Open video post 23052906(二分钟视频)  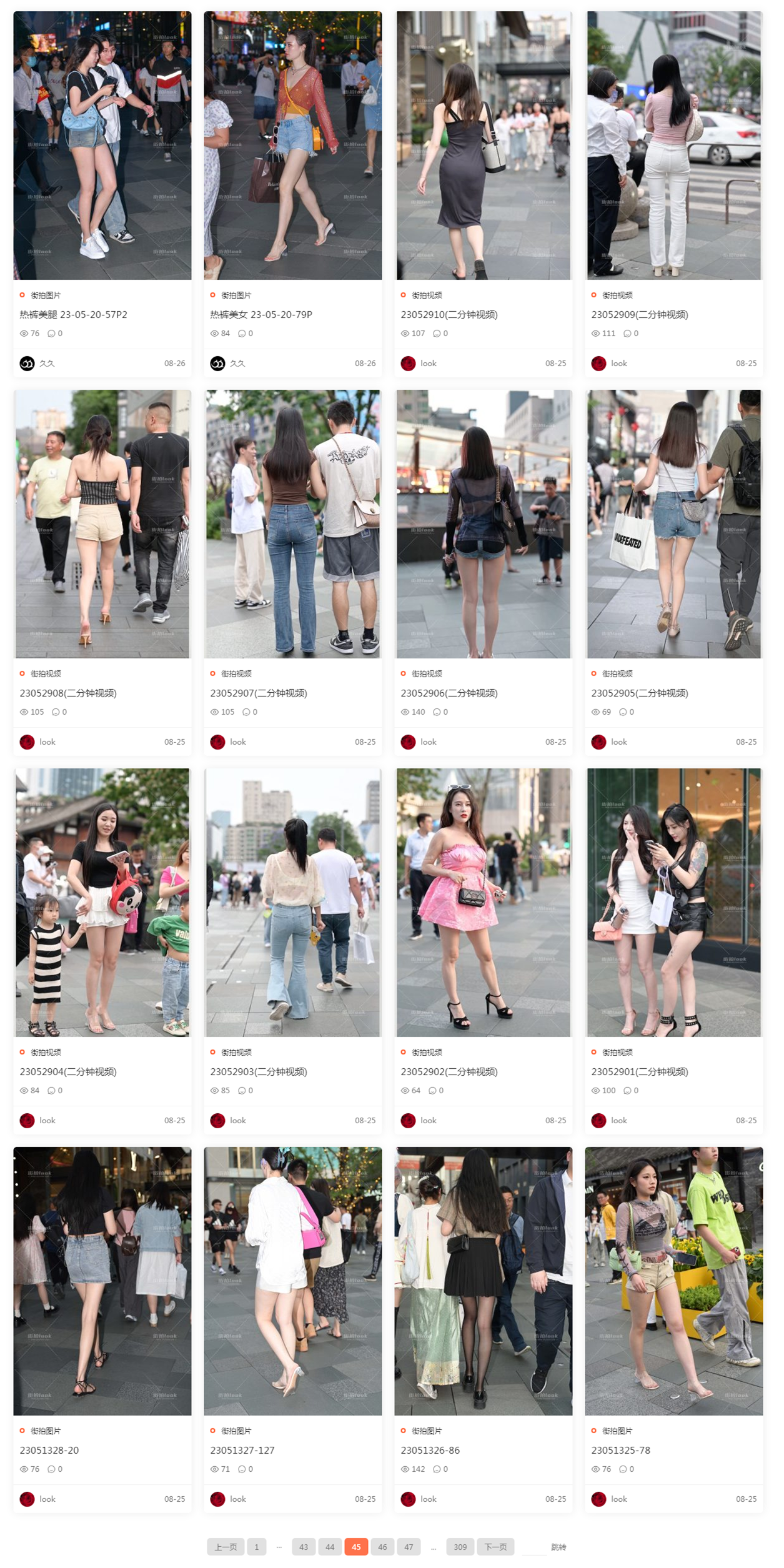coord(449,693)
